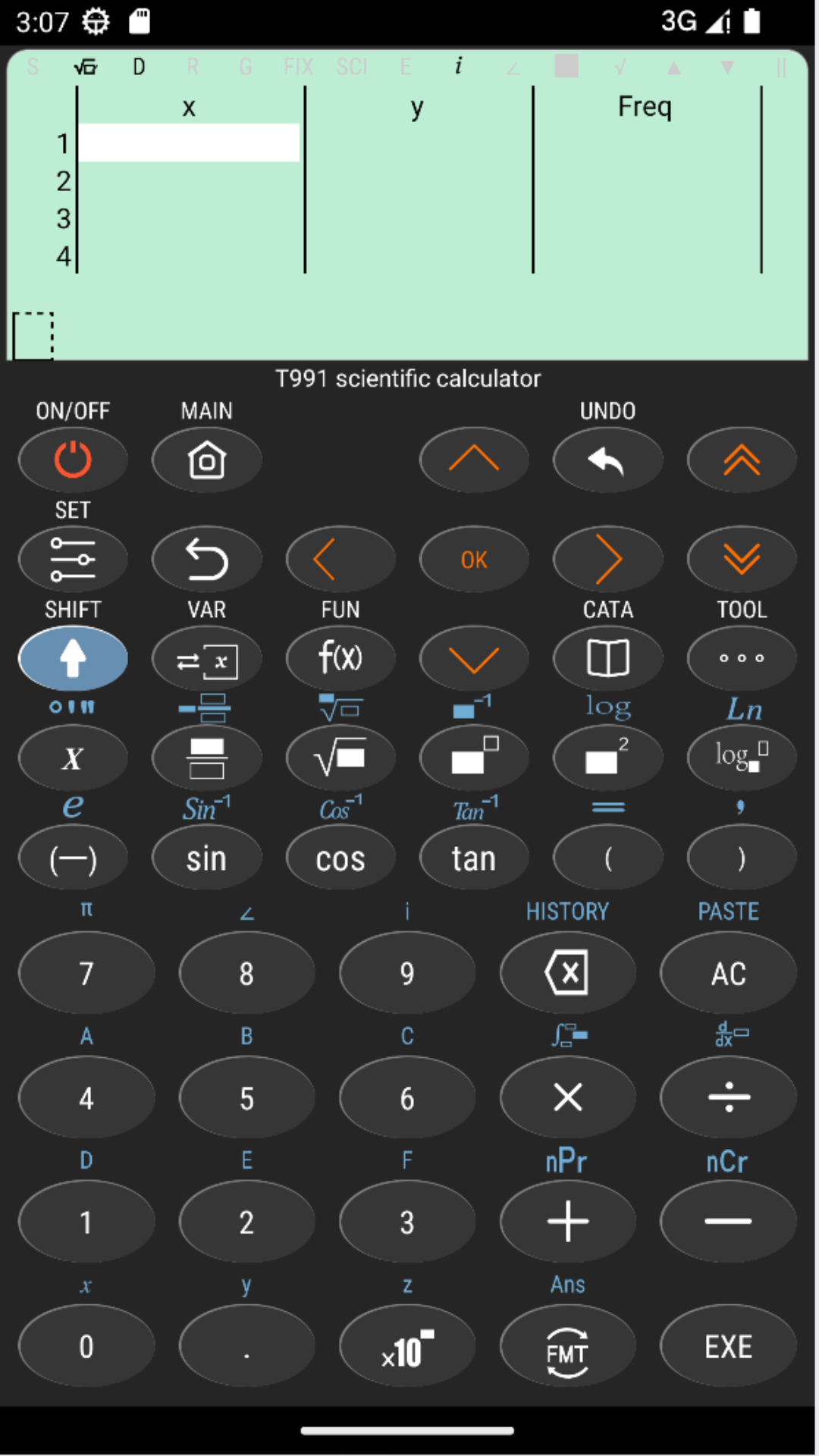Select the x column cell in row 1

[x=189, y=143]
